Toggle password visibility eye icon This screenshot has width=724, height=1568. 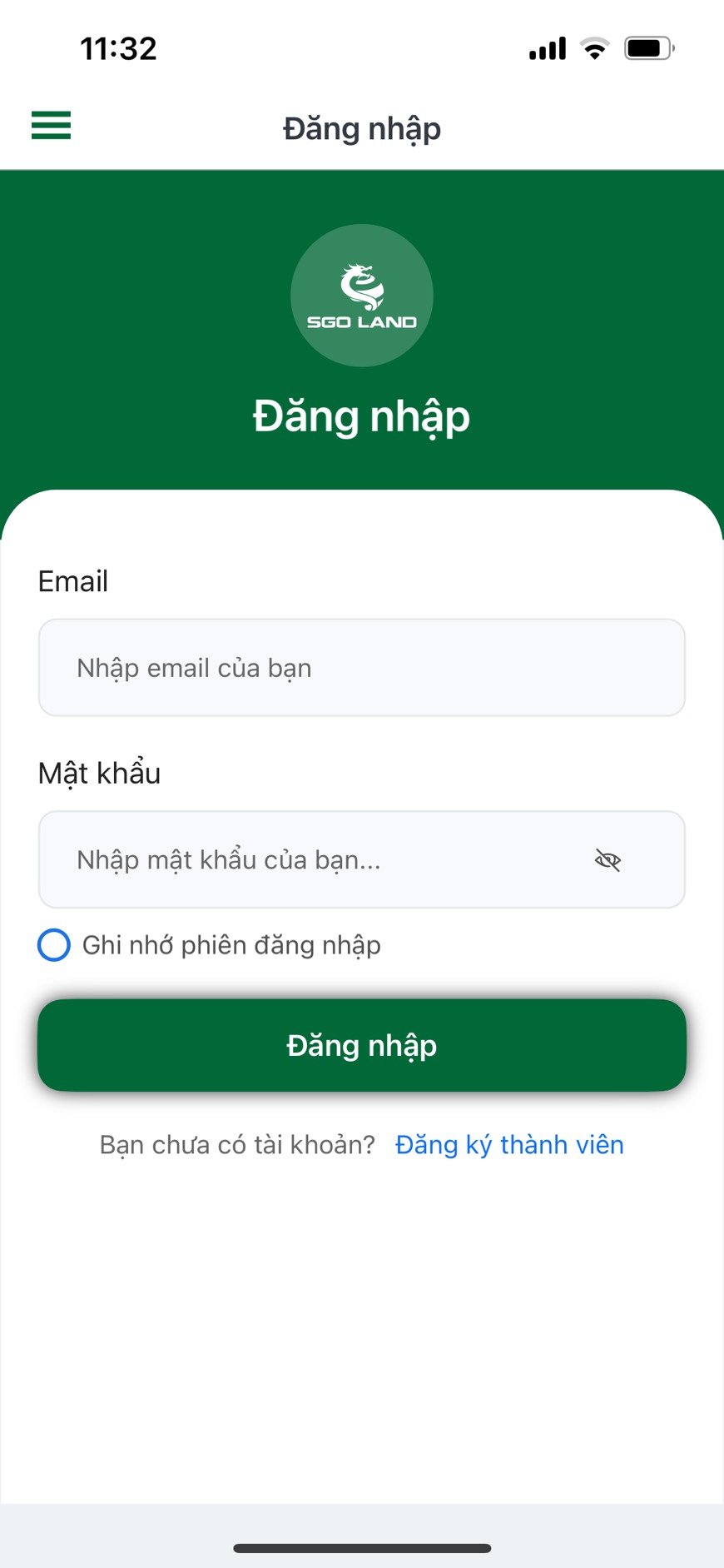pos(607,860)
